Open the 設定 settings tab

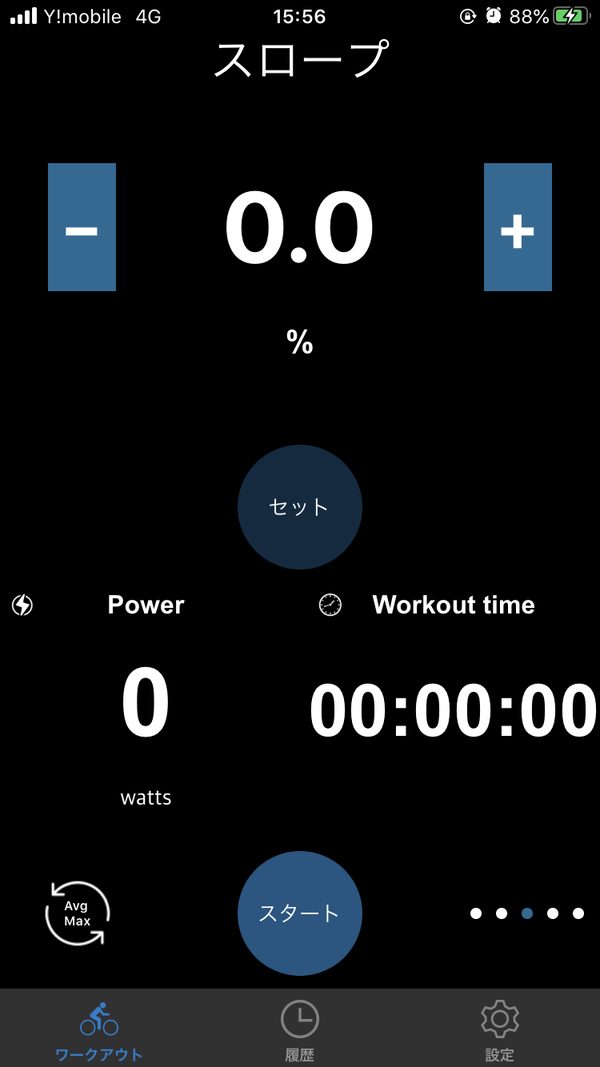(499, 1031)
